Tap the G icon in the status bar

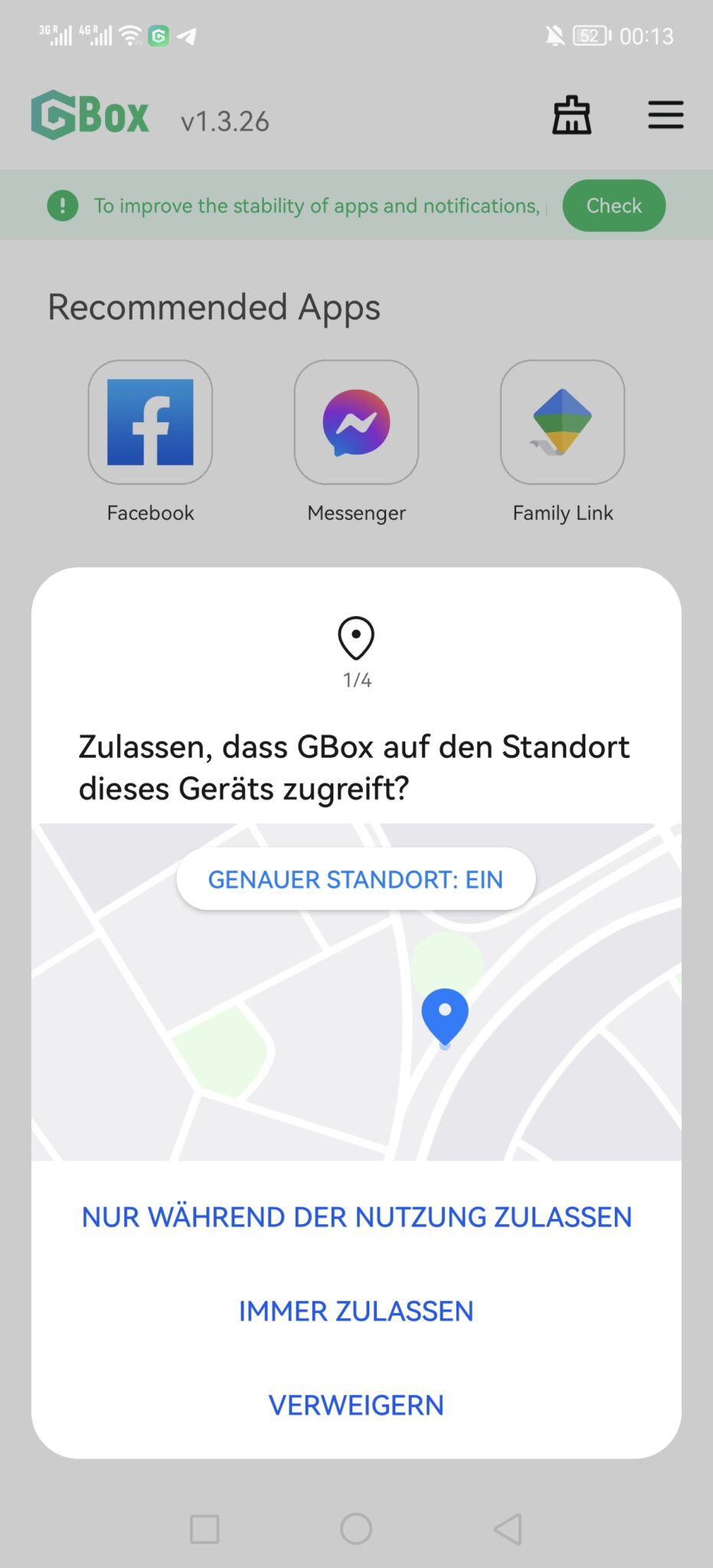click(x=157, y=34)
